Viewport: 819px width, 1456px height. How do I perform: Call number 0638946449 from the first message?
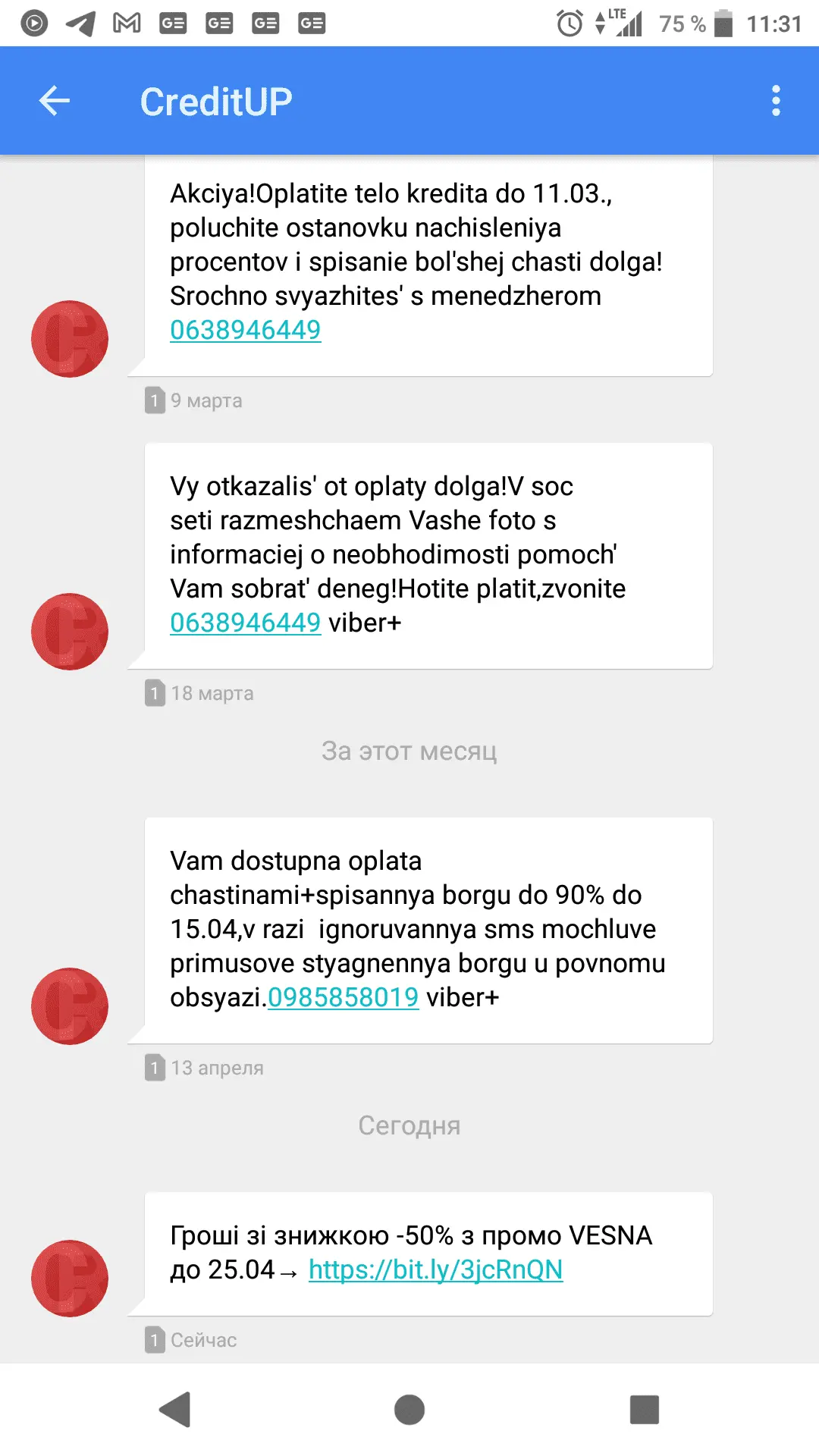click(244, 330)
